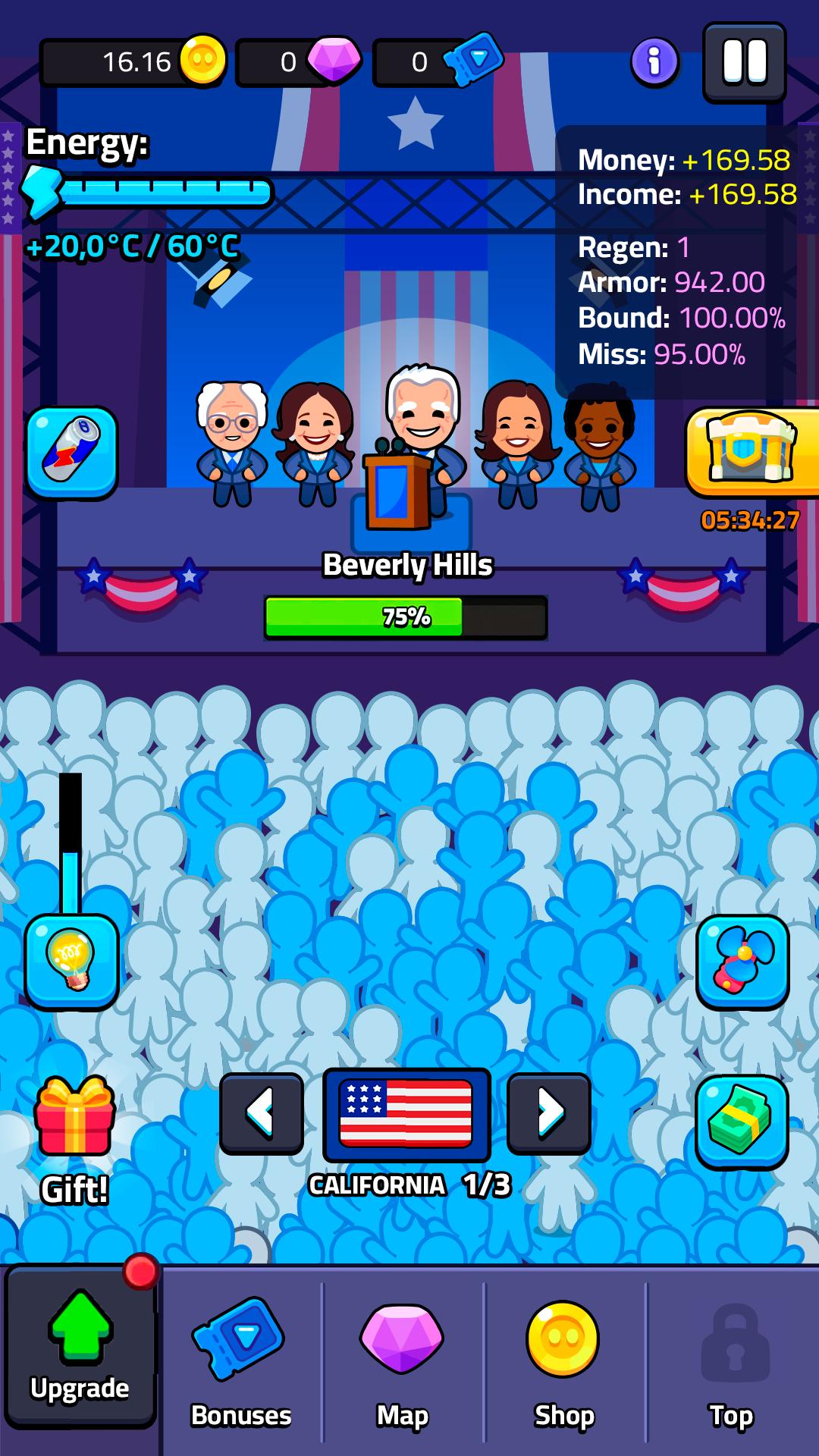The height and width of the screenshot is (1456, 819).
Task: Pause the game
Action: [x=744, y=62]
